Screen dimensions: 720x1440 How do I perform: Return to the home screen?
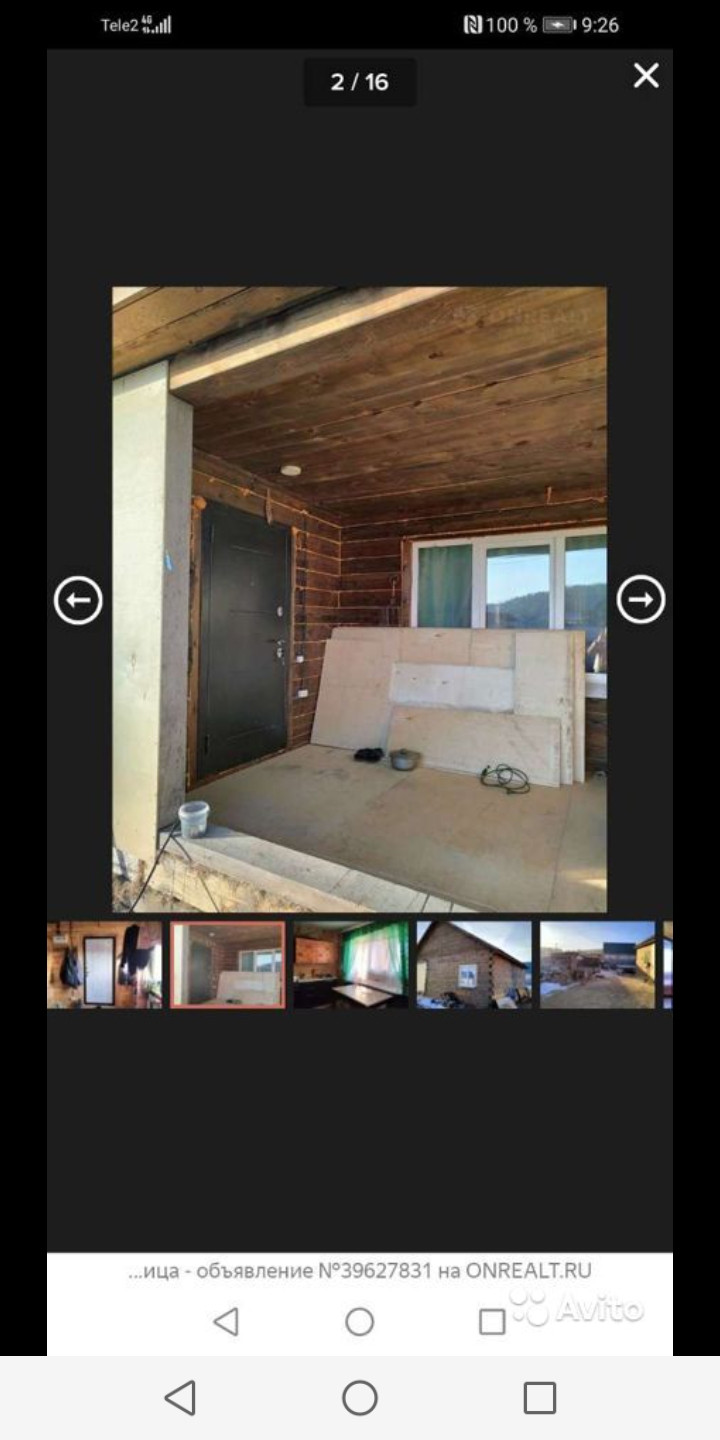click(x=360, y=1397)
